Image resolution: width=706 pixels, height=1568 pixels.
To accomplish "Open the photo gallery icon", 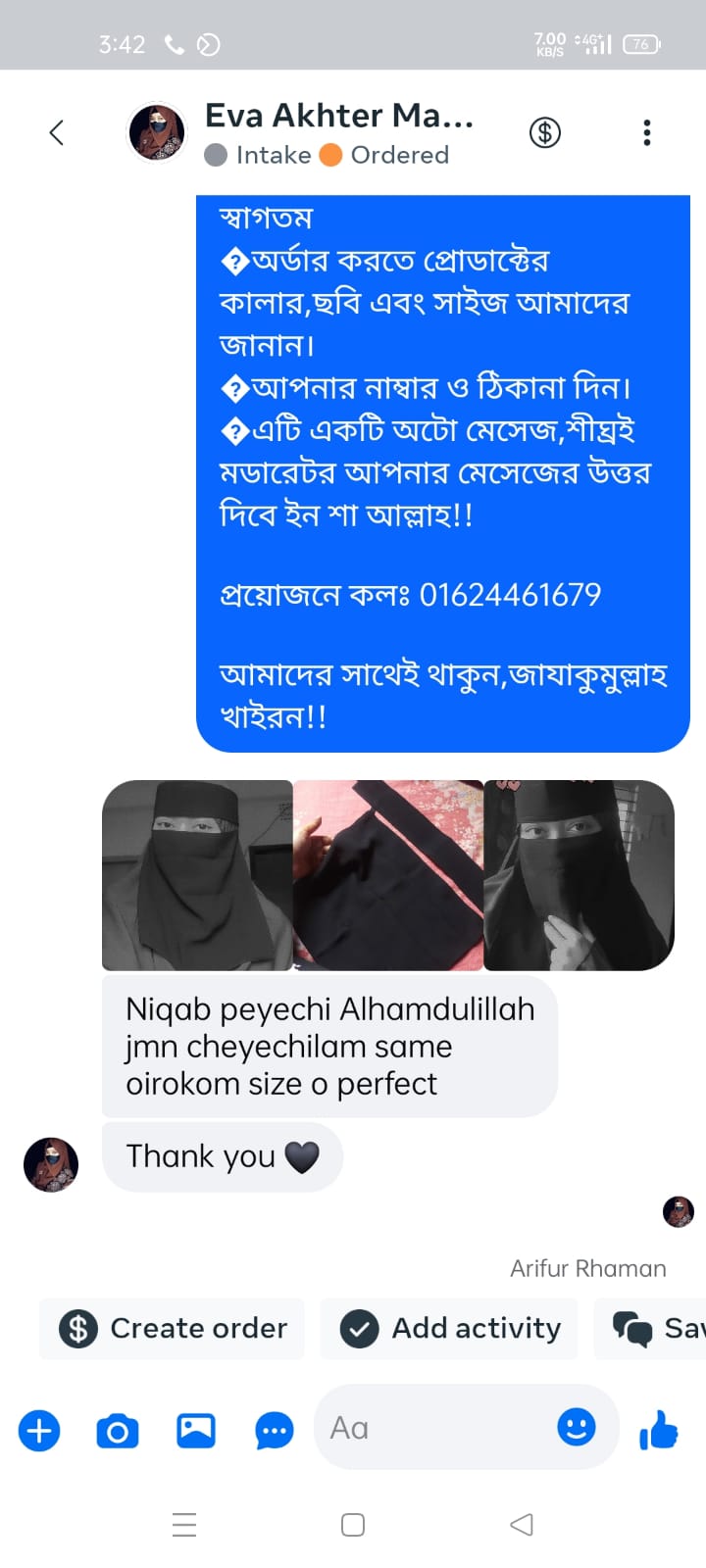I will tap(196, 1431).
